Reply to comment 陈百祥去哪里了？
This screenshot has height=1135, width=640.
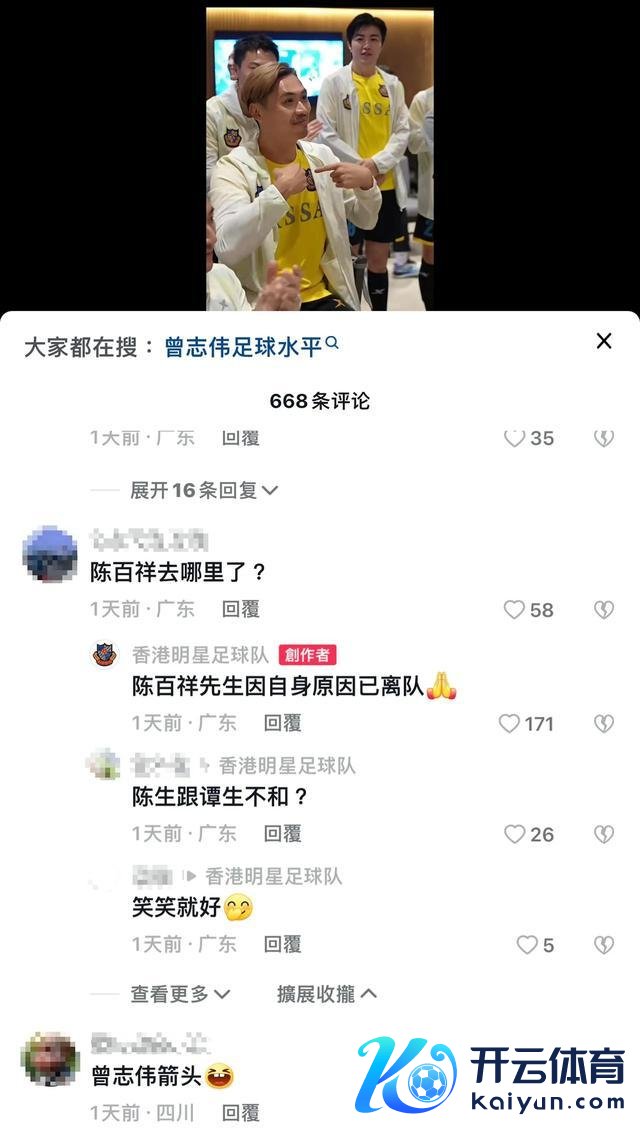(x=240, y=609)
